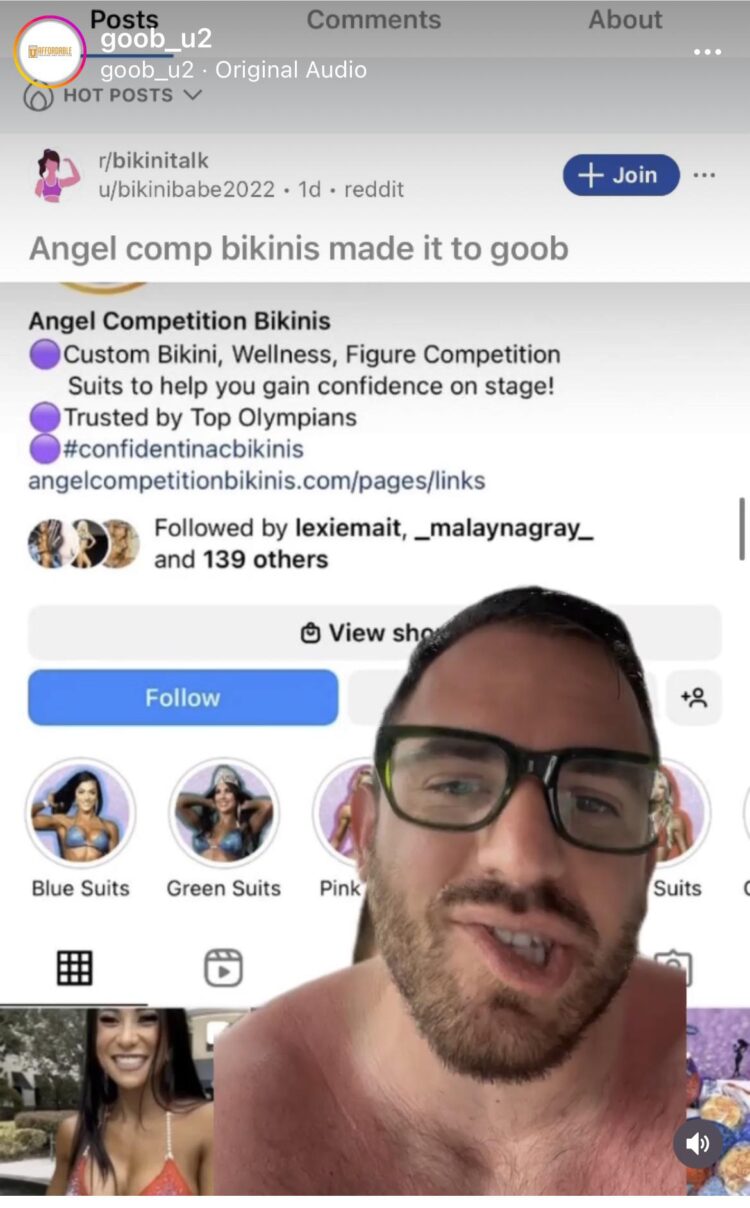
Task: Open goob_u2's profile picture
Action: [49, 51]
